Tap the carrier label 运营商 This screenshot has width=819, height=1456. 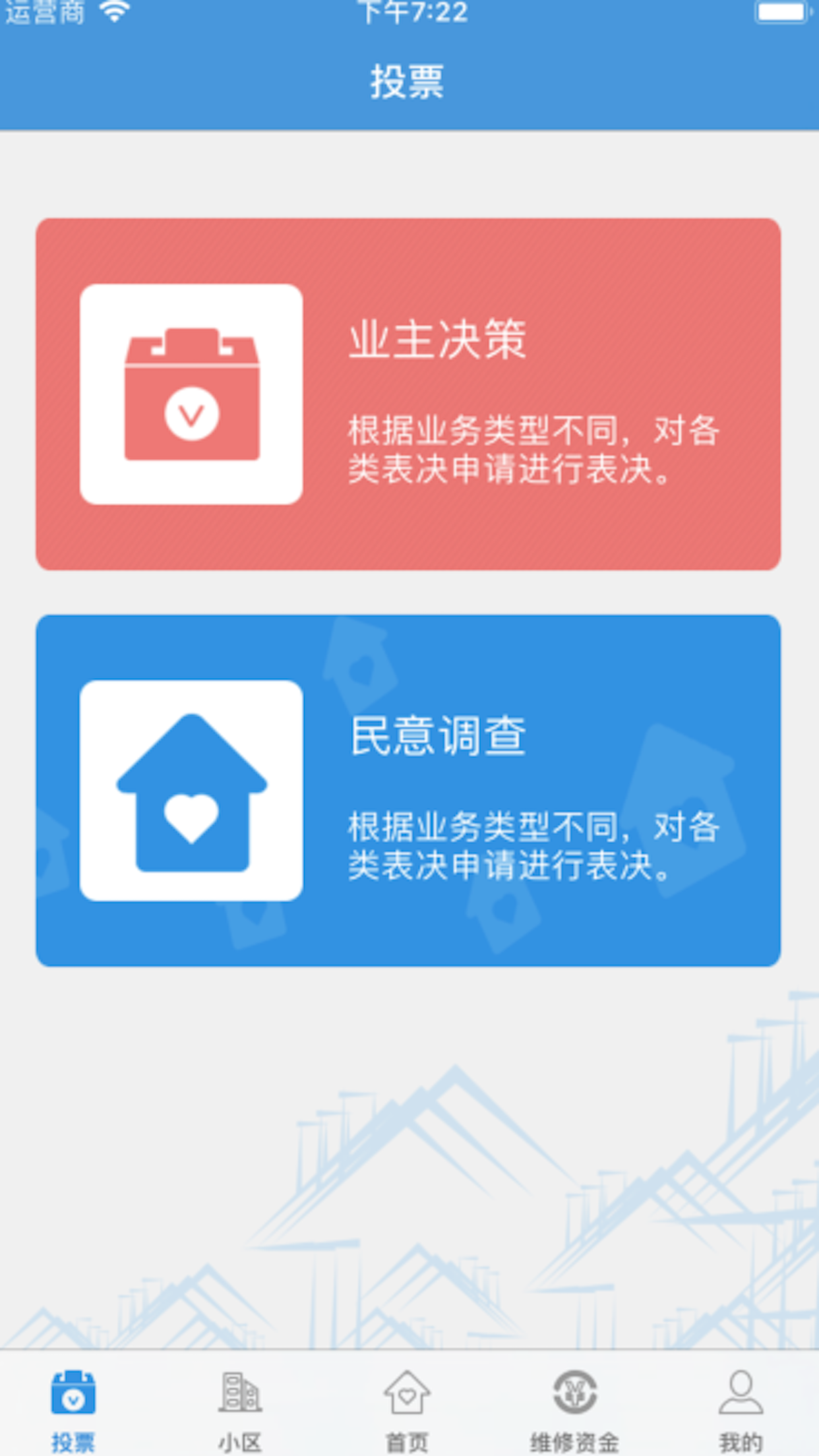pos(44,12)
